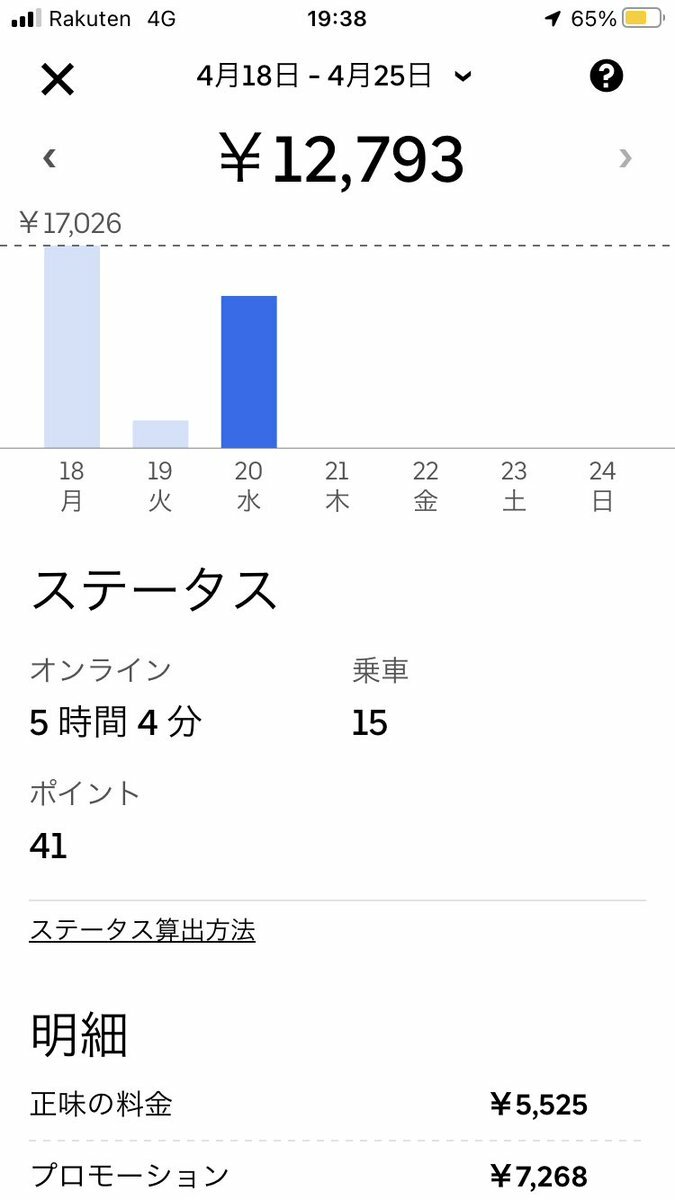The image size is (675, 1200).
Task: Go to the previous week arrow
Action: tap(49, 157)
